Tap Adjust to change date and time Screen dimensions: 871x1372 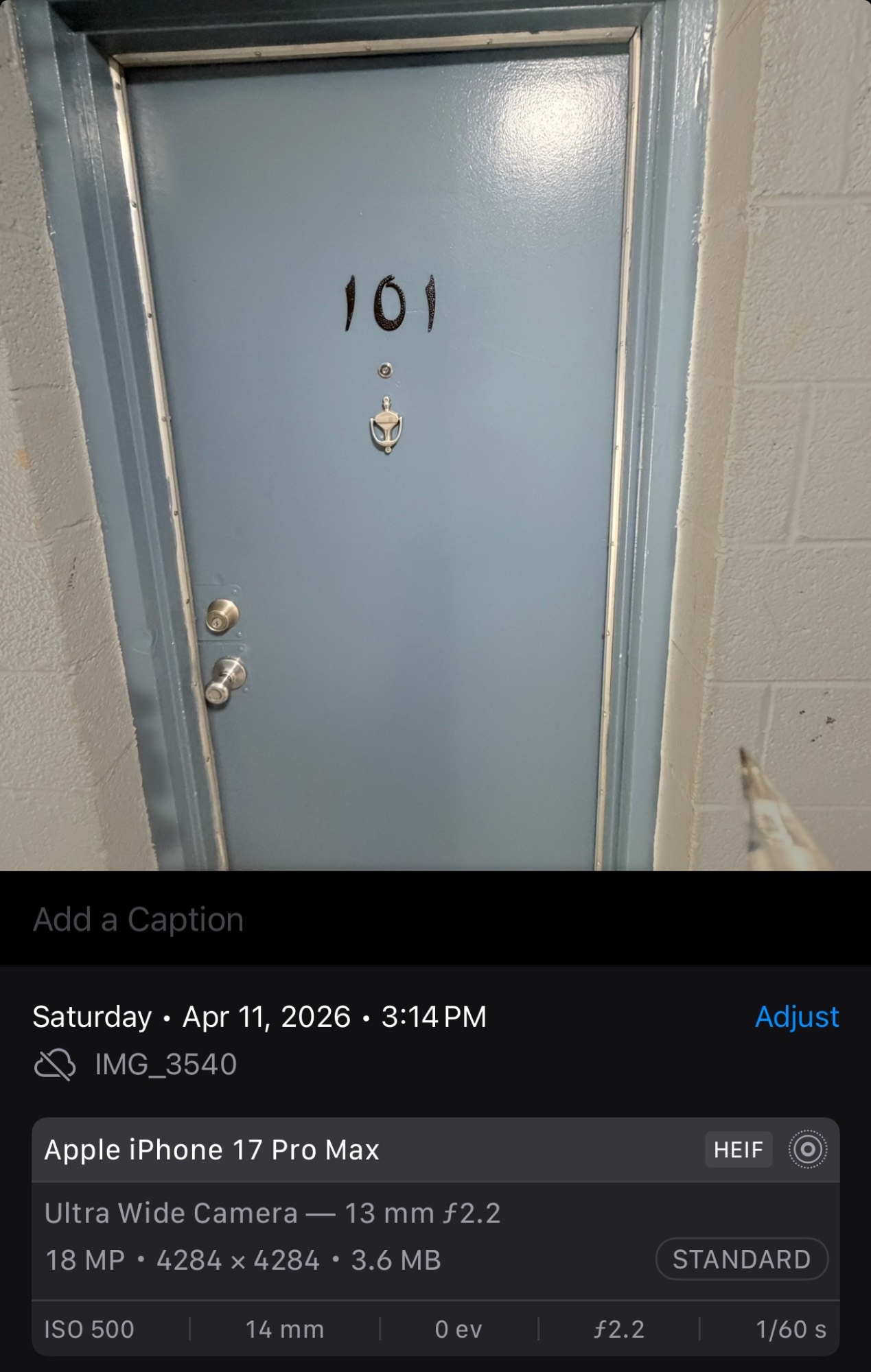(x=796, y=1017)
